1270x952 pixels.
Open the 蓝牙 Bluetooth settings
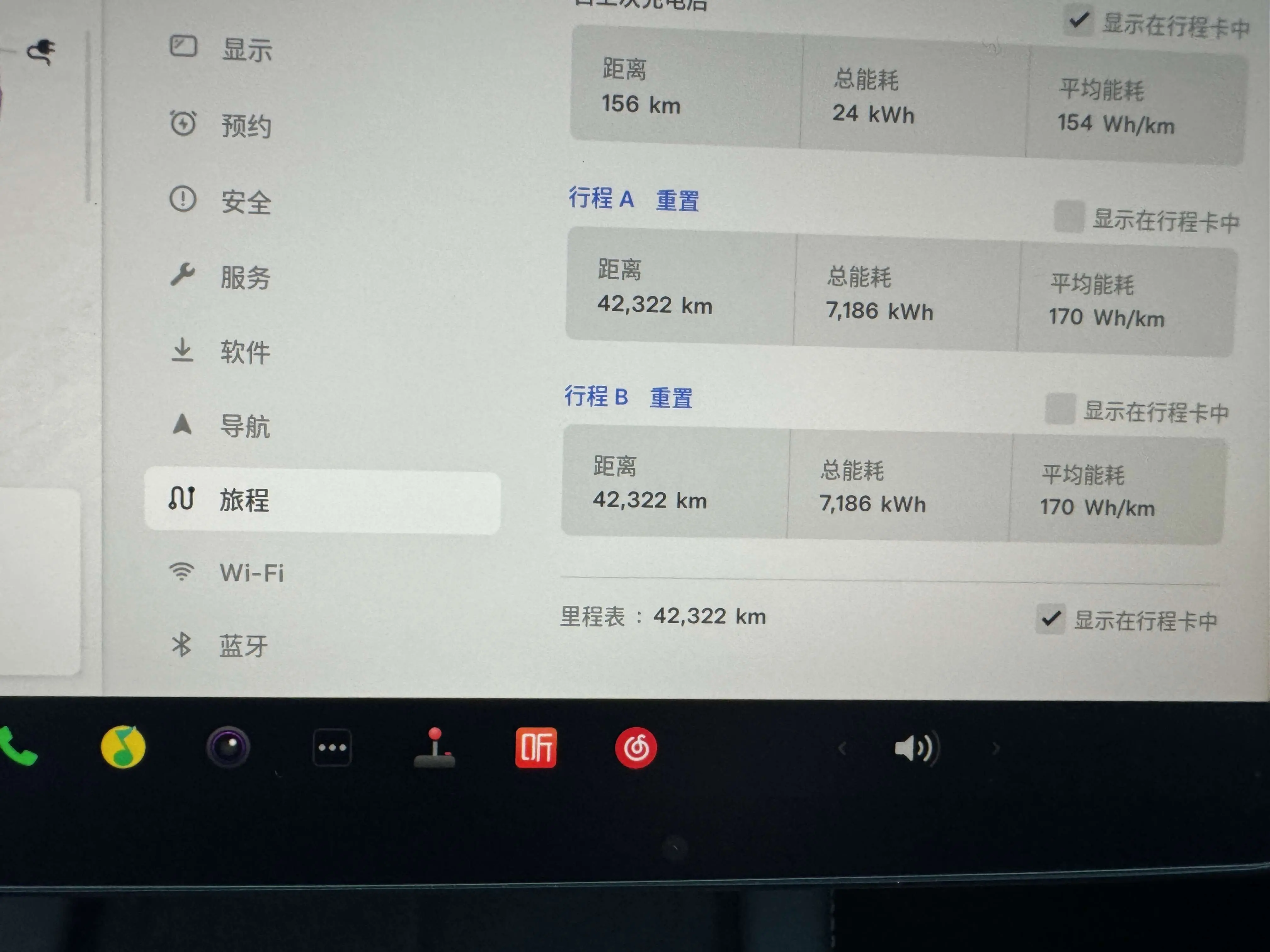coord(243,646)
